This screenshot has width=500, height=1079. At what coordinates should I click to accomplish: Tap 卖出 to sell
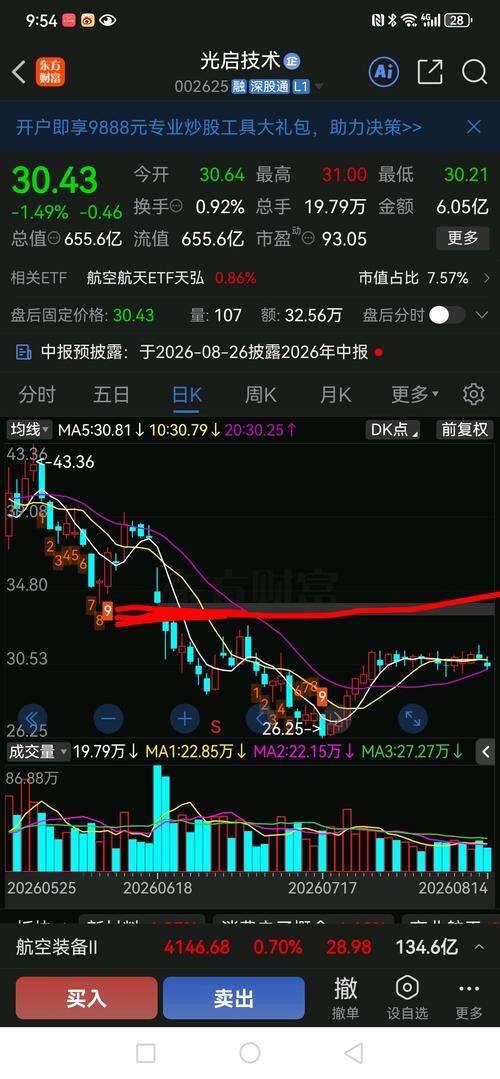(234, 998)
